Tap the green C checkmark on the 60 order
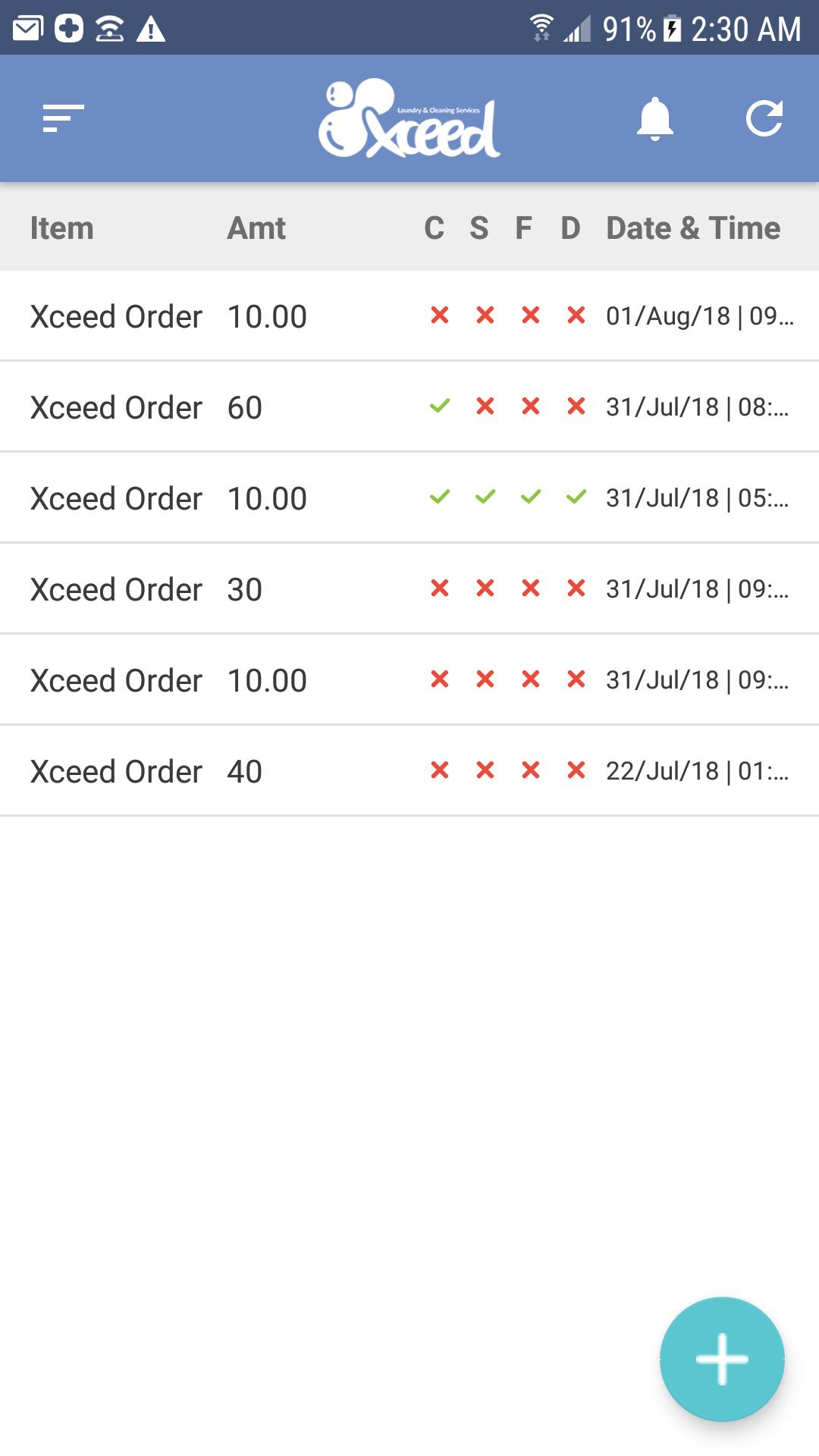Screen dimensions: 819x1456 pyautogui.click(x=438, y=407)
